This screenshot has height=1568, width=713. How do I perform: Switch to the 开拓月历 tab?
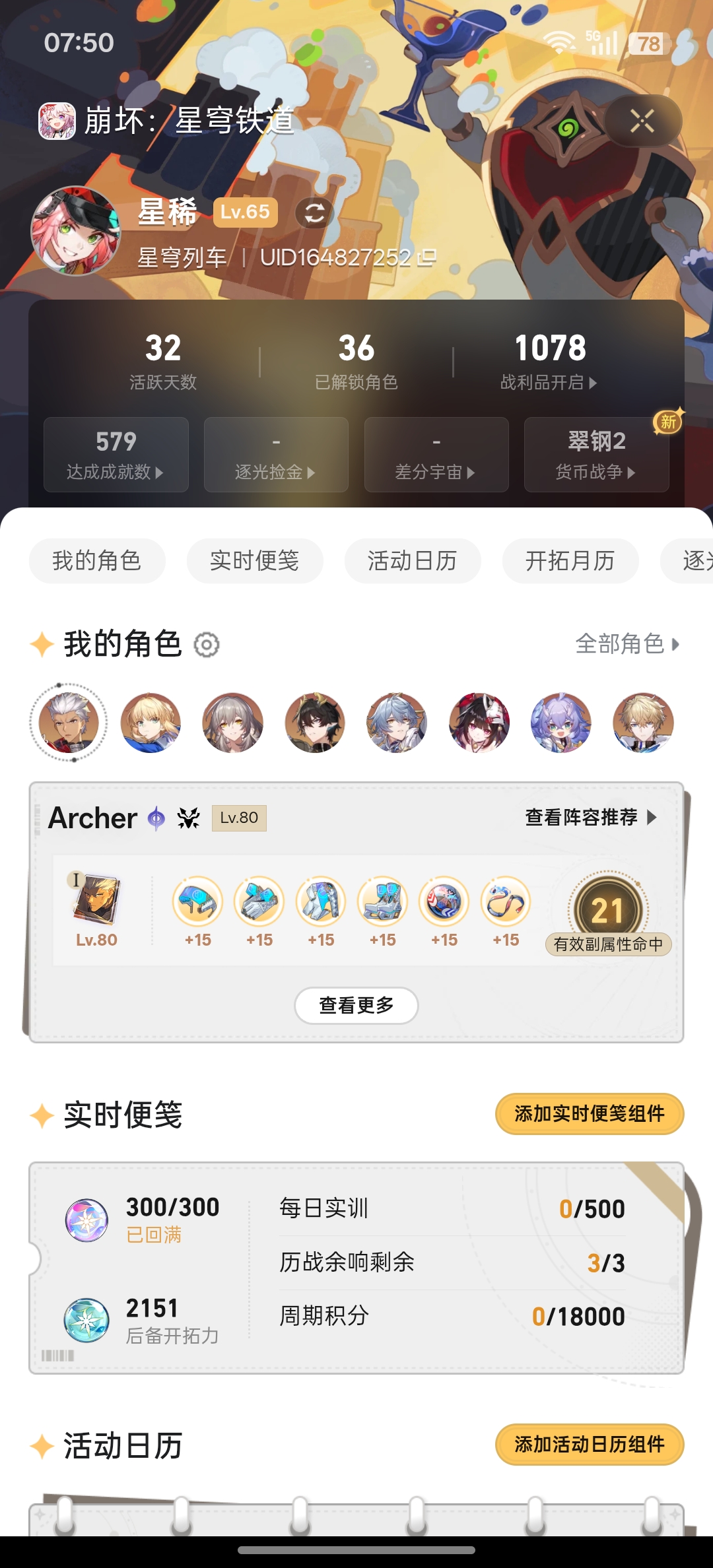point(570,561)
